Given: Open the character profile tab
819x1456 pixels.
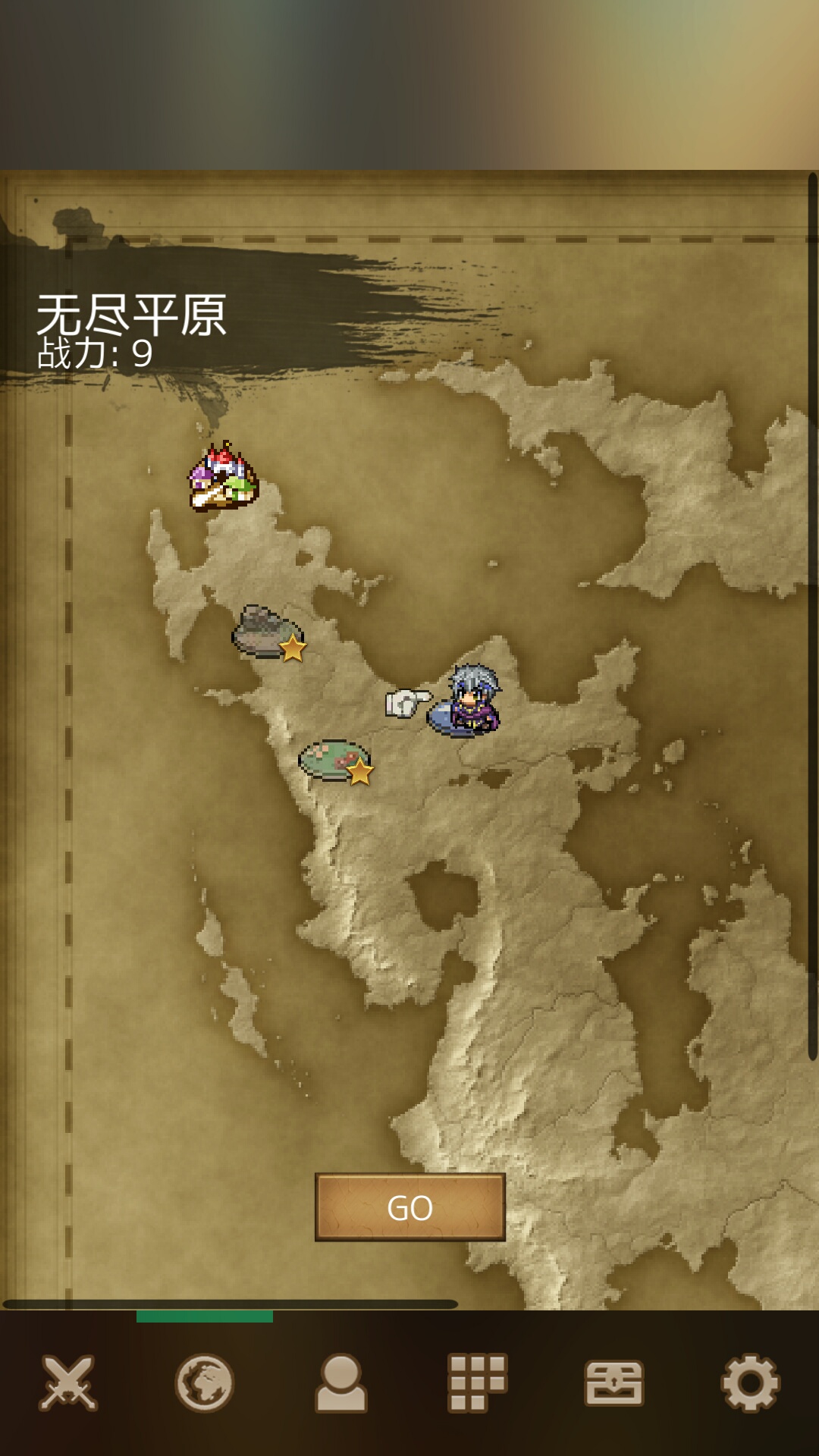Looking at the screenshot, I should (341, 1382).
